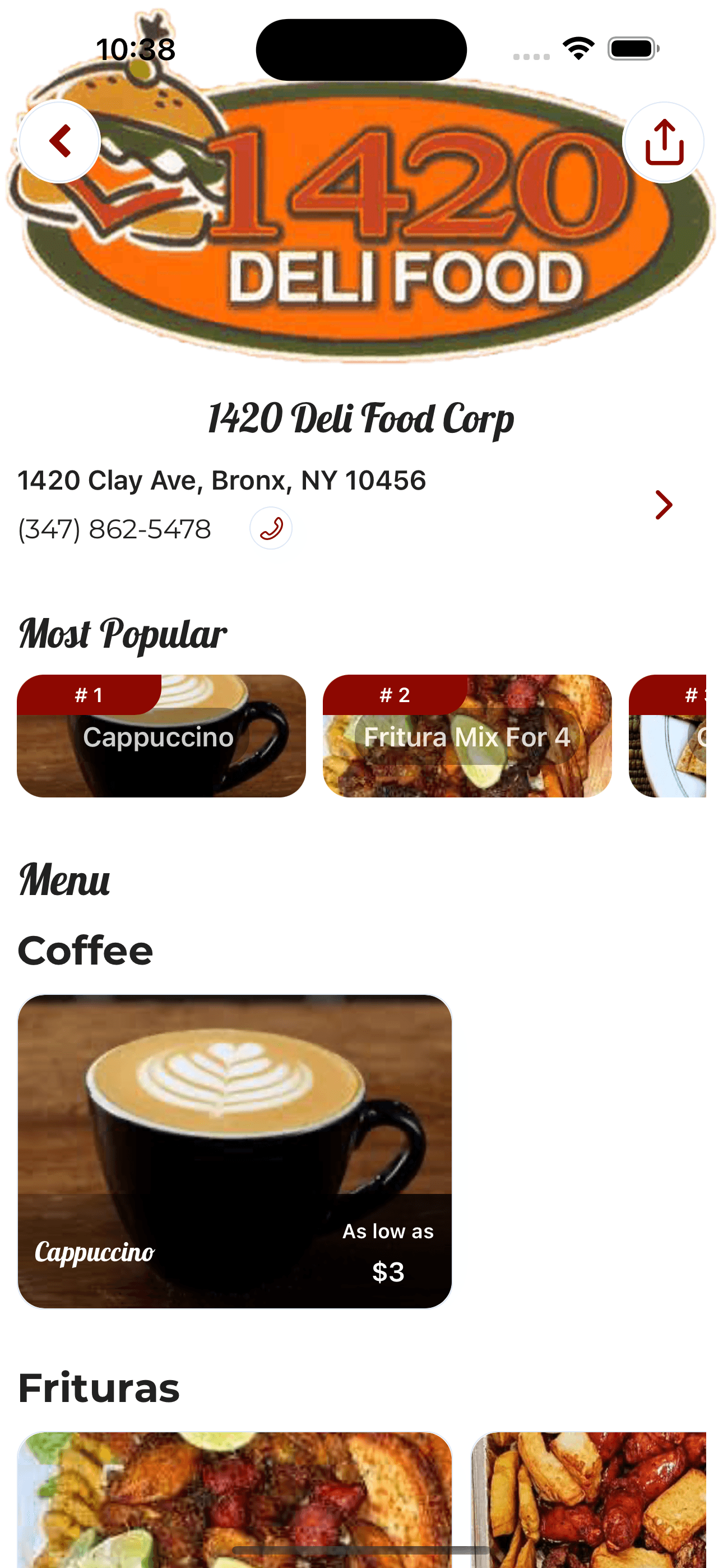The height and width of the screenshot is (1568, 723).
Task: Open the #2 Fritura Mix For 4 tile
Action: pyautogui.click(x=467, y=736)
